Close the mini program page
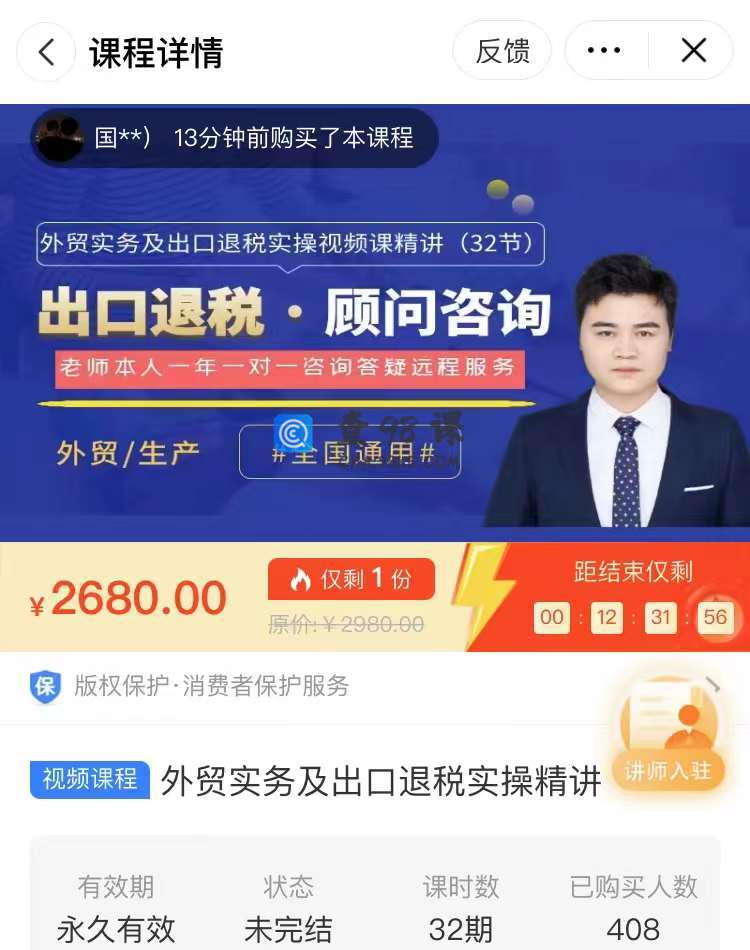Screen dimensions: 750x950 [693, 51]
